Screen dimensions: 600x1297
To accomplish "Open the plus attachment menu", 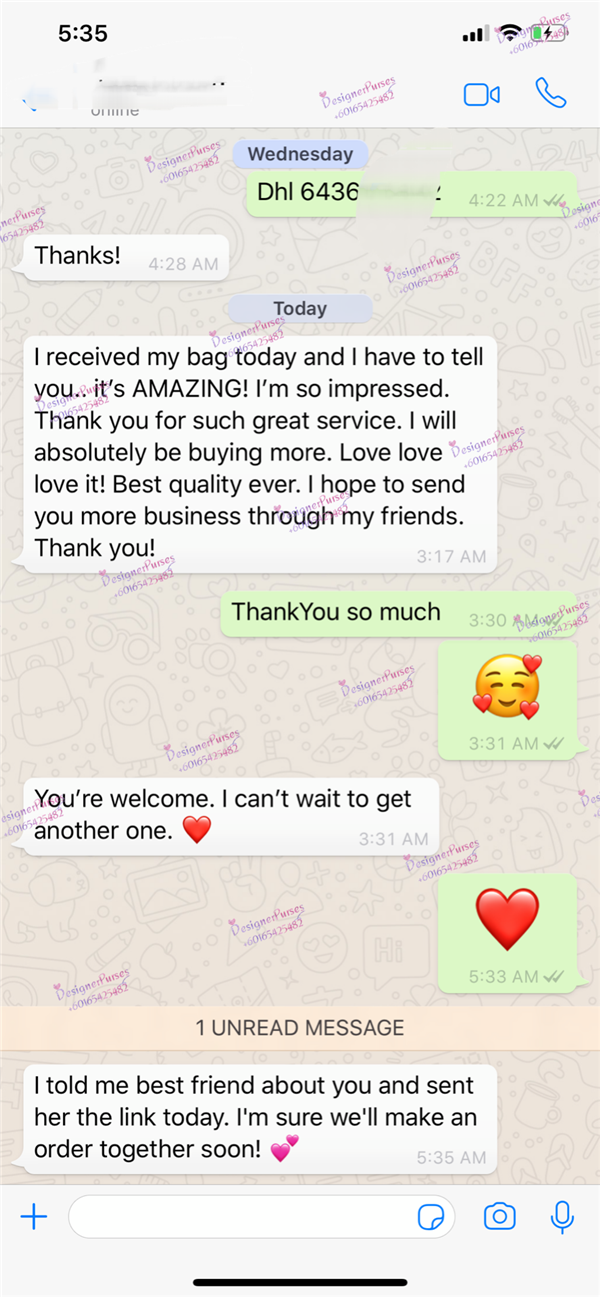I will click(x=34, y=1216).
